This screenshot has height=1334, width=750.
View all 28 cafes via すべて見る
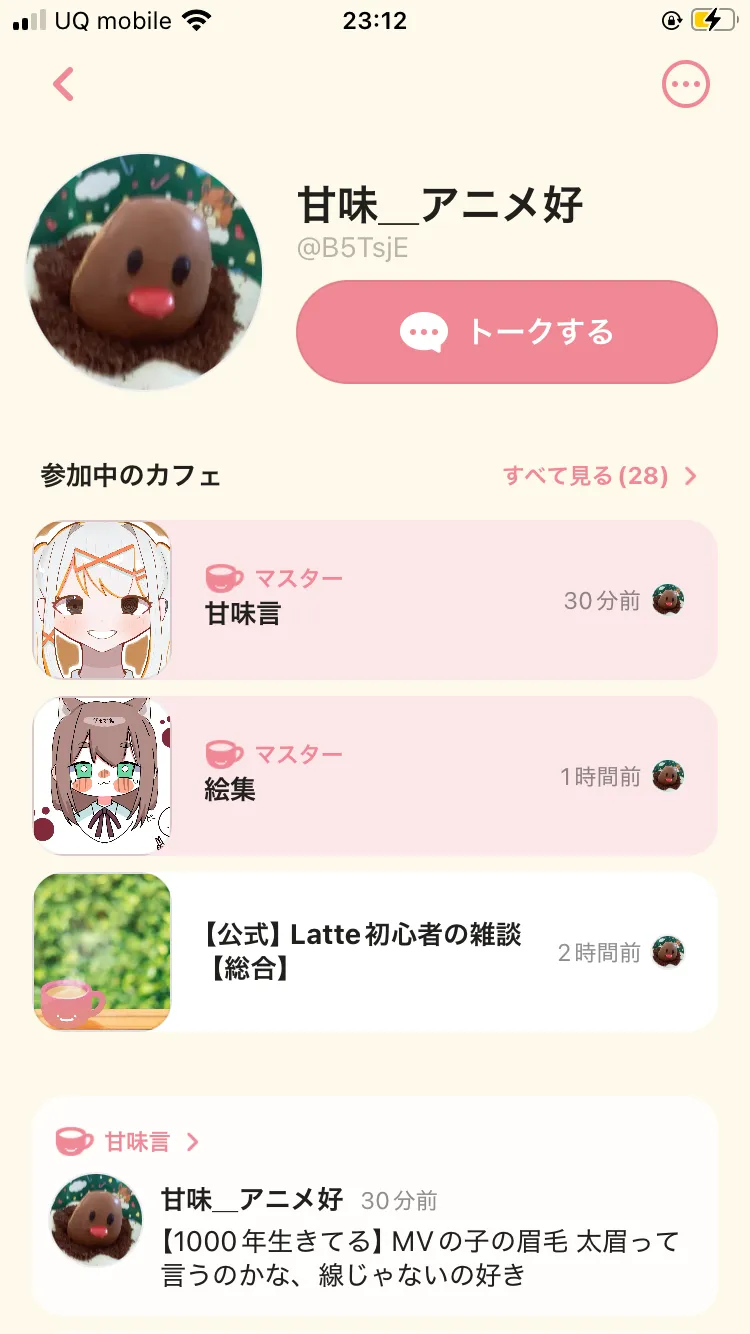click(599, 476)
